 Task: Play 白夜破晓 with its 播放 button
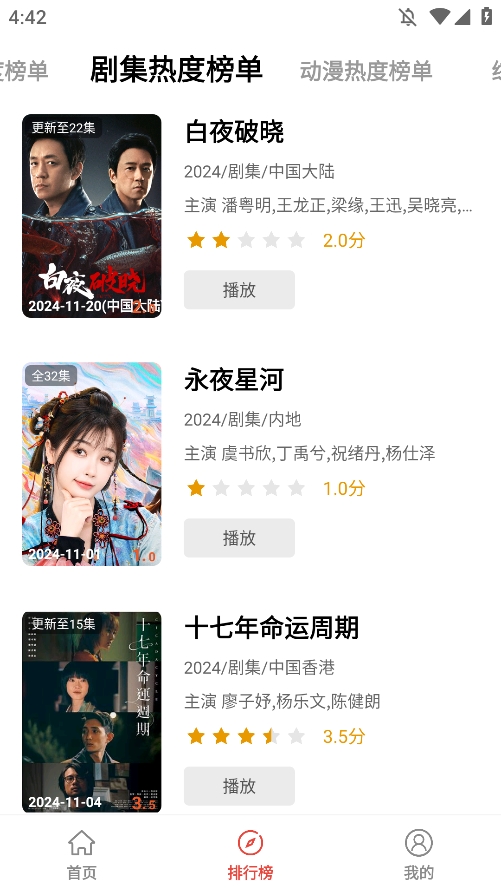tap(239, 290)
